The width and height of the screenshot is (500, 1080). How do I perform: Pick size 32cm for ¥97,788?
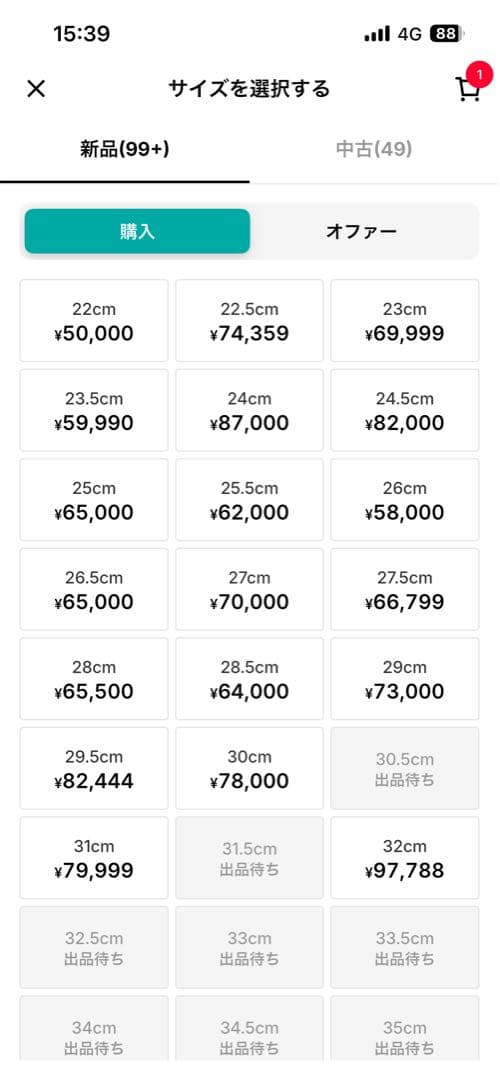[405, 858]
